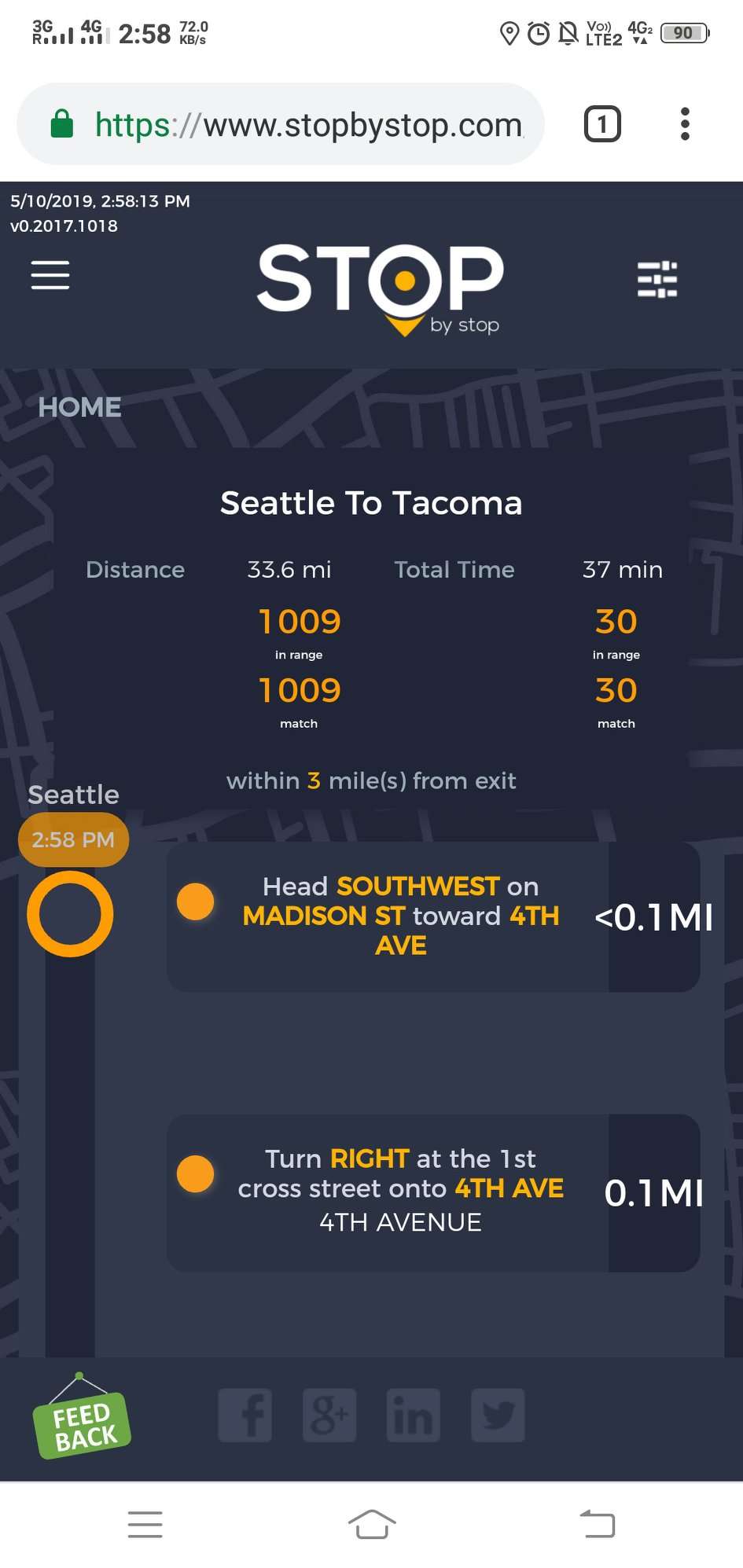Open the browser tab switcher

point(602,124)
